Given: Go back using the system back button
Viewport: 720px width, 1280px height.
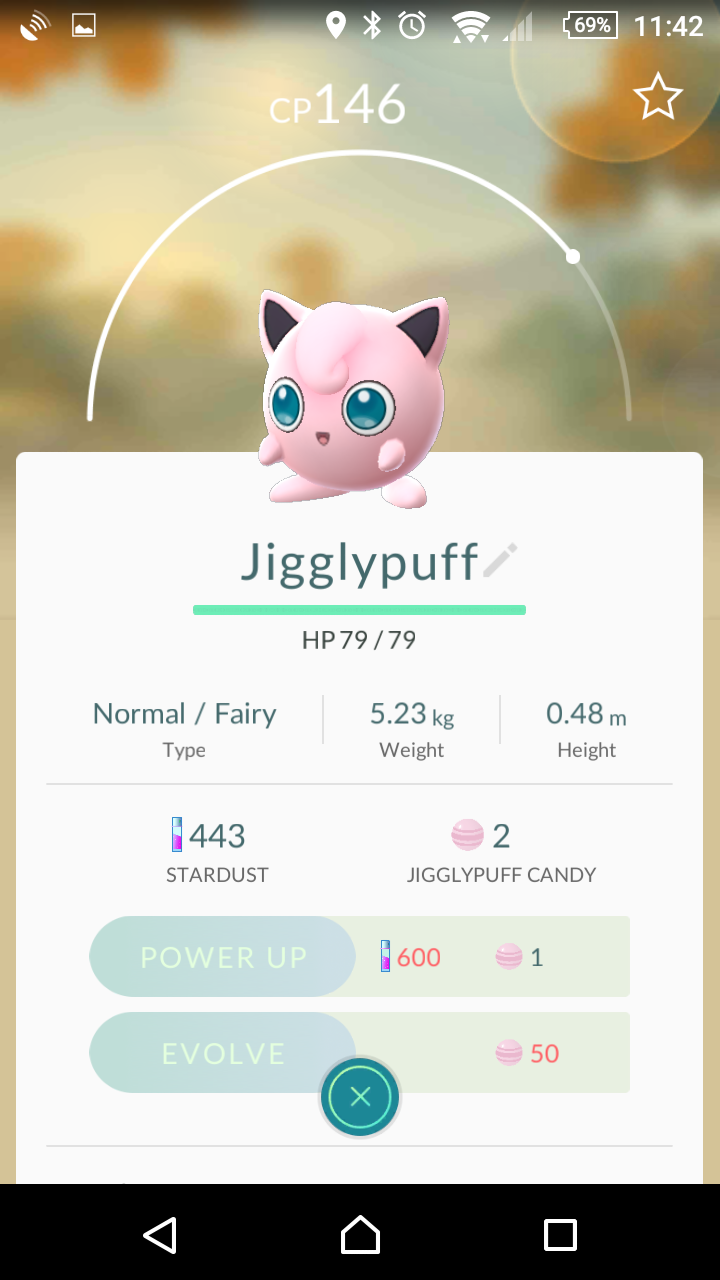Looking at the screenshot, I should coord(160,1235).
